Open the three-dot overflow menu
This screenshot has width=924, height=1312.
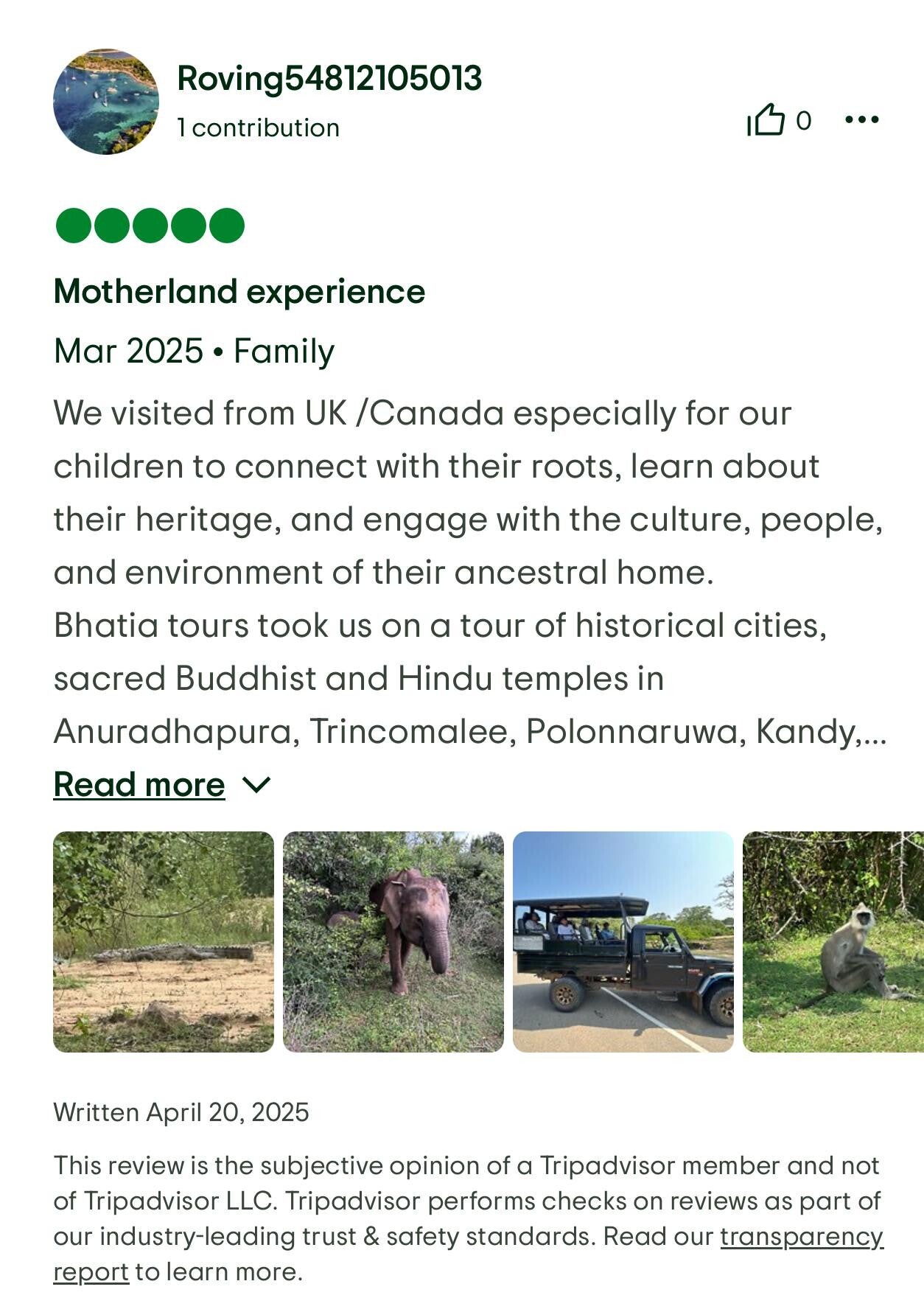coord(861,119)
